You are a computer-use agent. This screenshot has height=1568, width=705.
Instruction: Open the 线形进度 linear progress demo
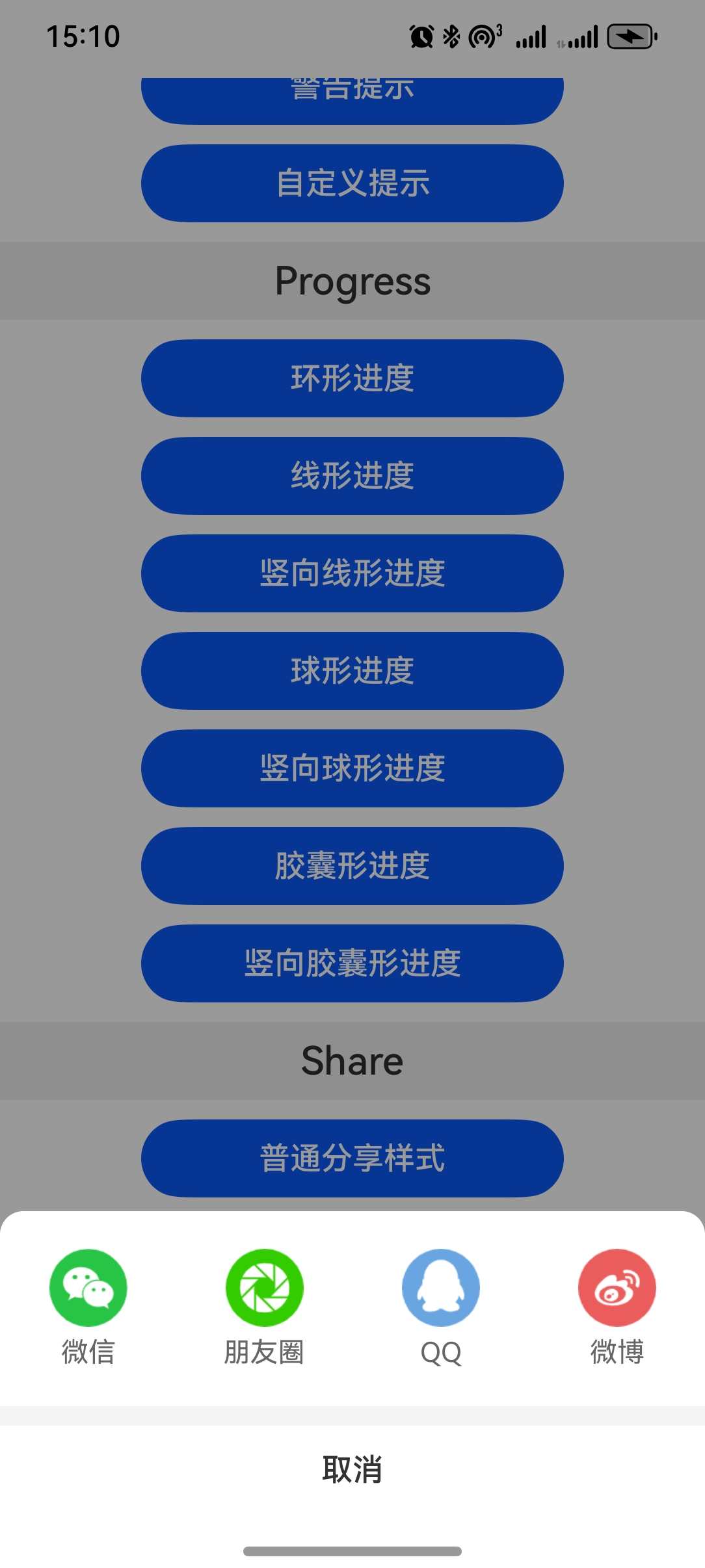click(352, 477)
